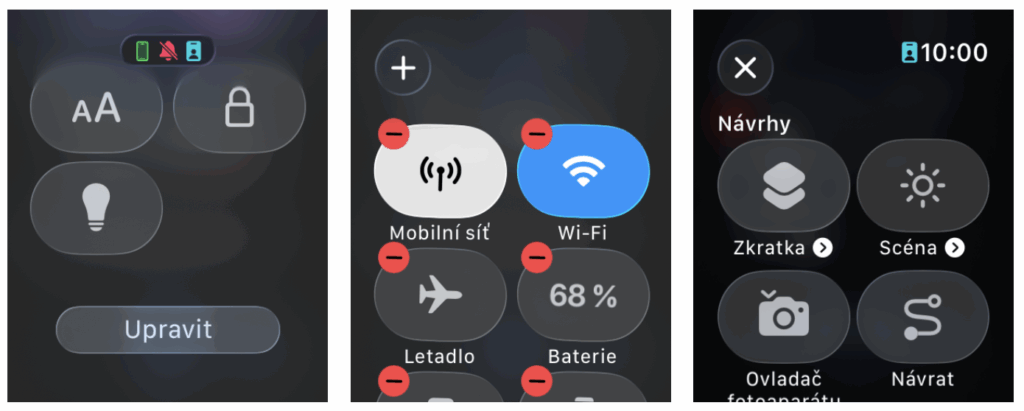
Task: Choose the Návrat control
Action: [x=922, y=317]
